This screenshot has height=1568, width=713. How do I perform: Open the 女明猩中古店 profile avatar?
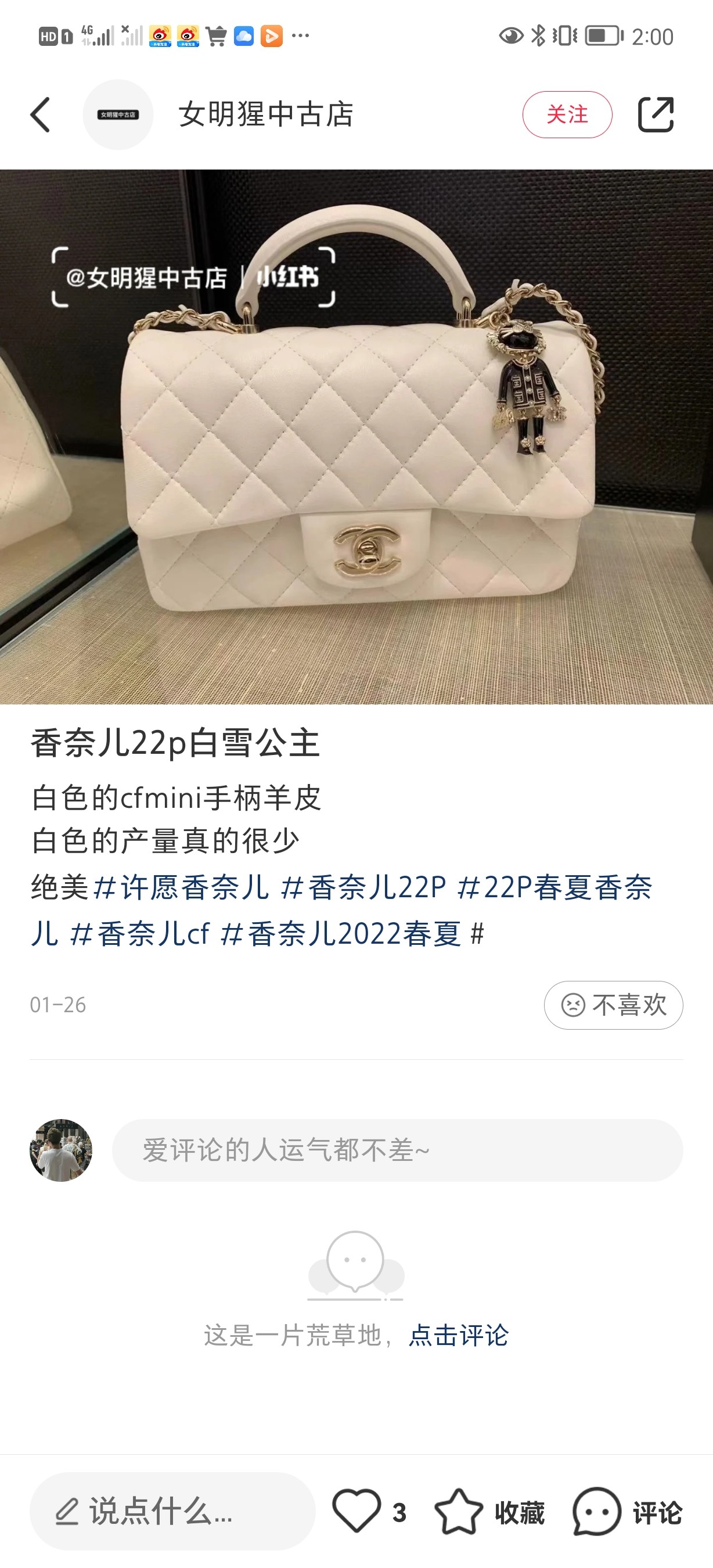point(118,114)
